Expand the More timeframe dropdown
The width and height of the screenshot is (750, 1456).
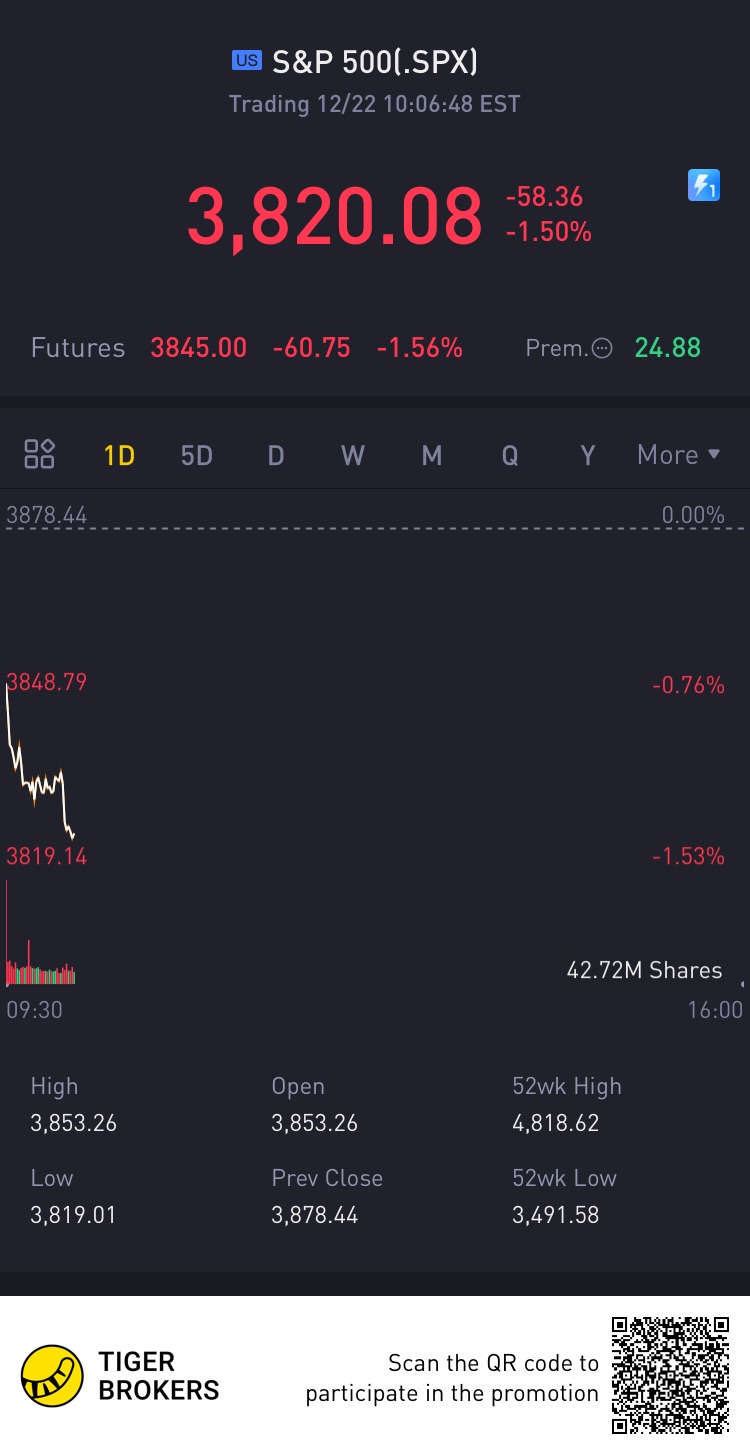tap(679, 455)
